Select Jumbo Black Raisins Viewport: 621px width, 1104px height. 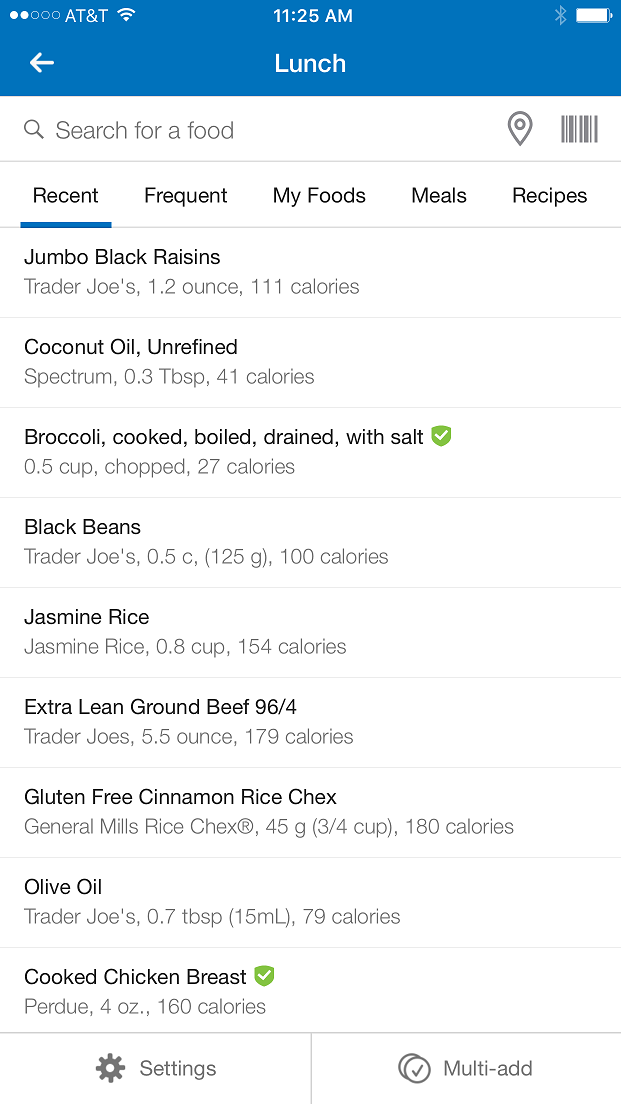pyautogui.click(x=310, y=272)
